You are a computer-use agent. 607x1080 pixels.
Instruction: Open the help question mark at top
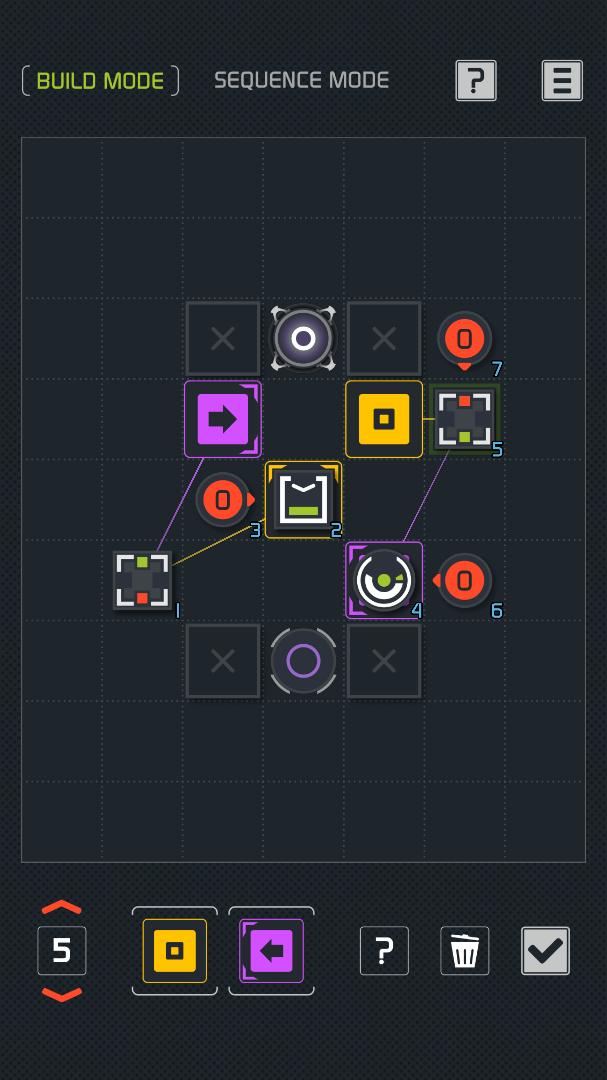click(475, 81)
